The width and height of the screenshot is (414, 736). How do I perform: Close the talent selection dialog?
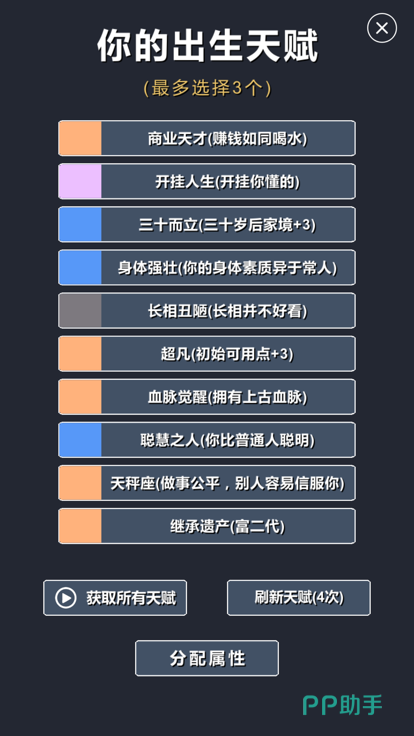point(382,28)
